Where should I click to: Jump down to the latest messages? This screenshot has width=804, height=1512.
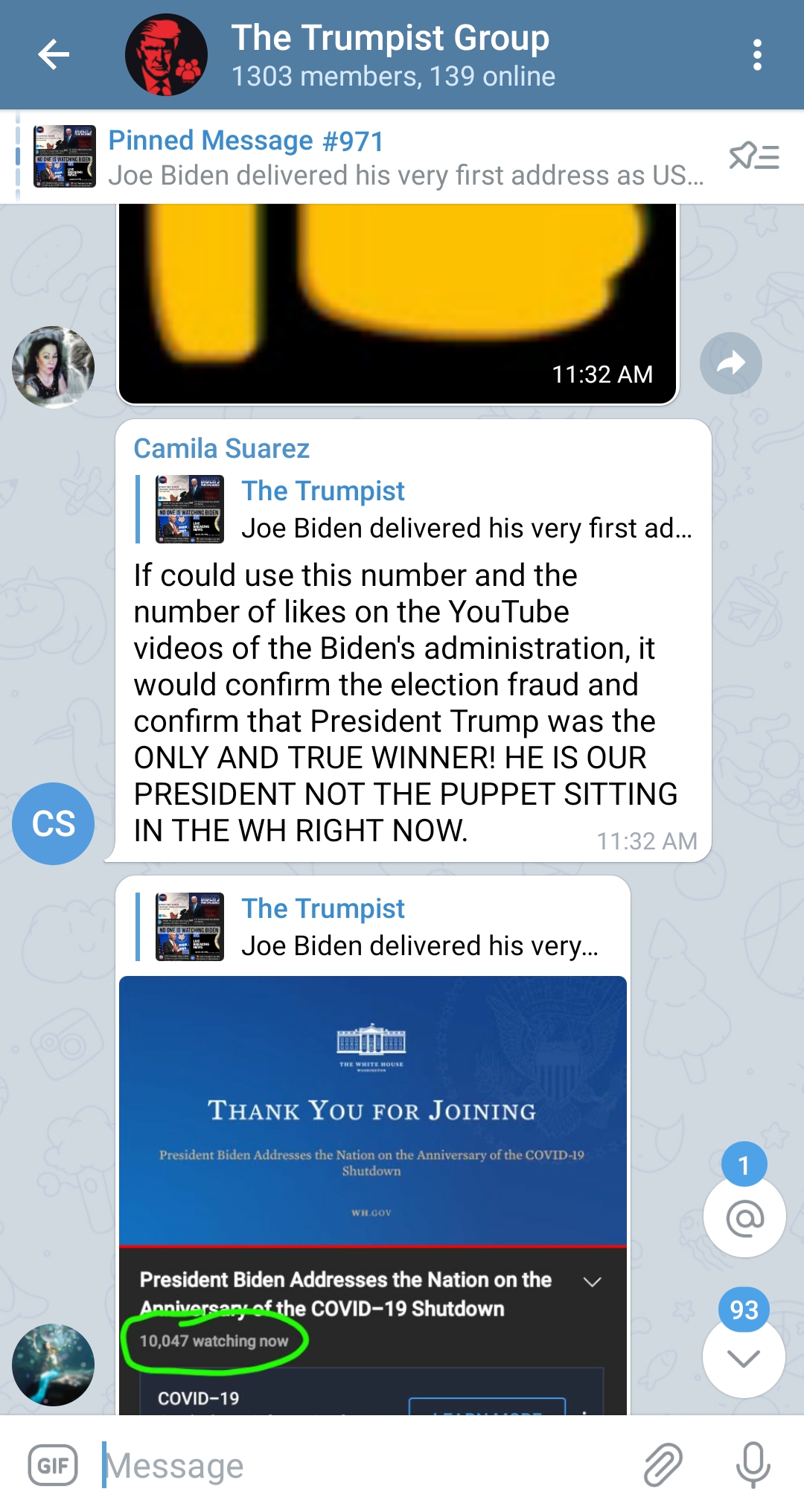pyautogui.click(x=744, y=1358)
